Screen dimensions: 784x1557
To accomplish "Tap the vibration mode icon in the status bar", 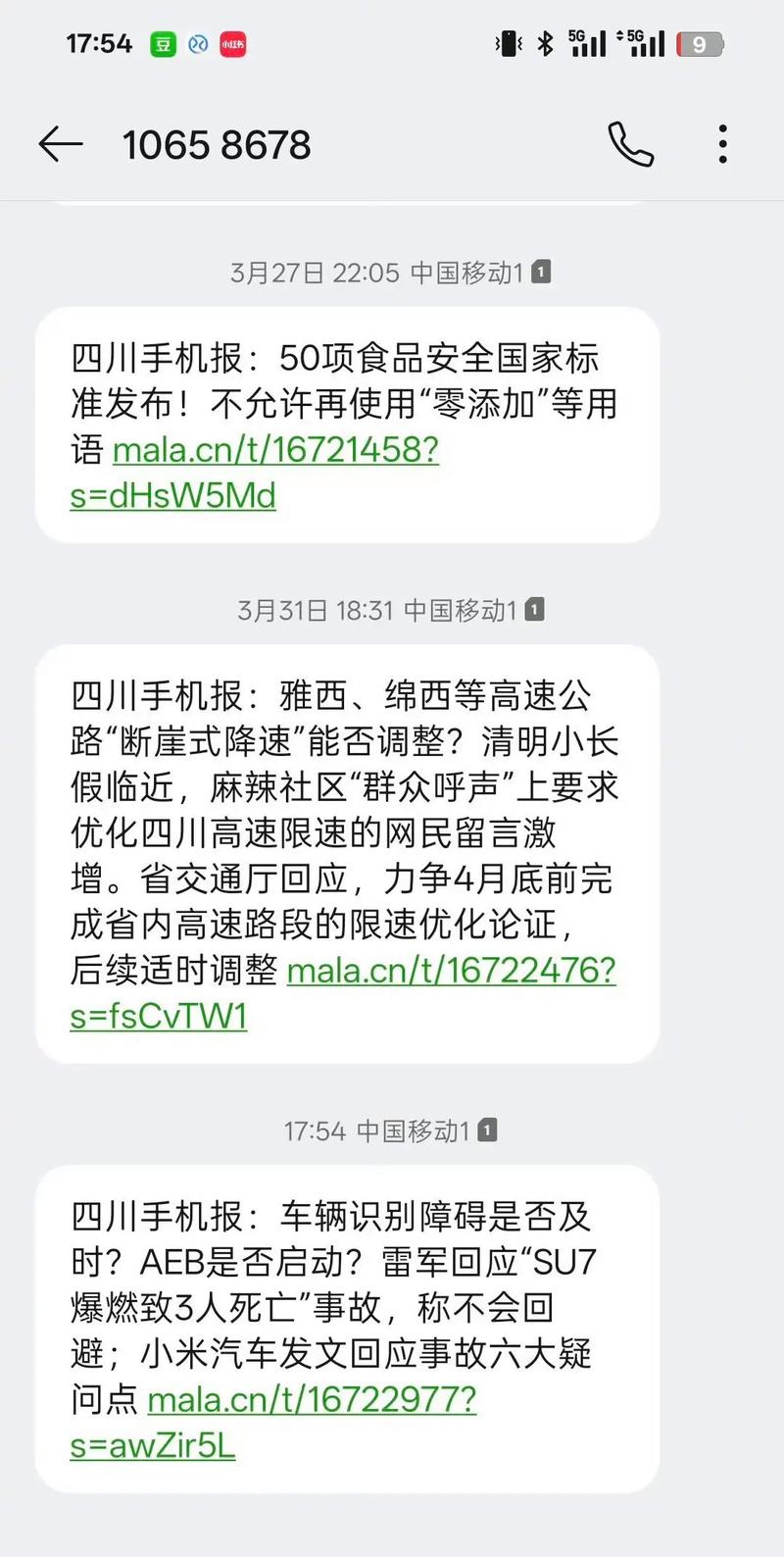I will point(509,43).
